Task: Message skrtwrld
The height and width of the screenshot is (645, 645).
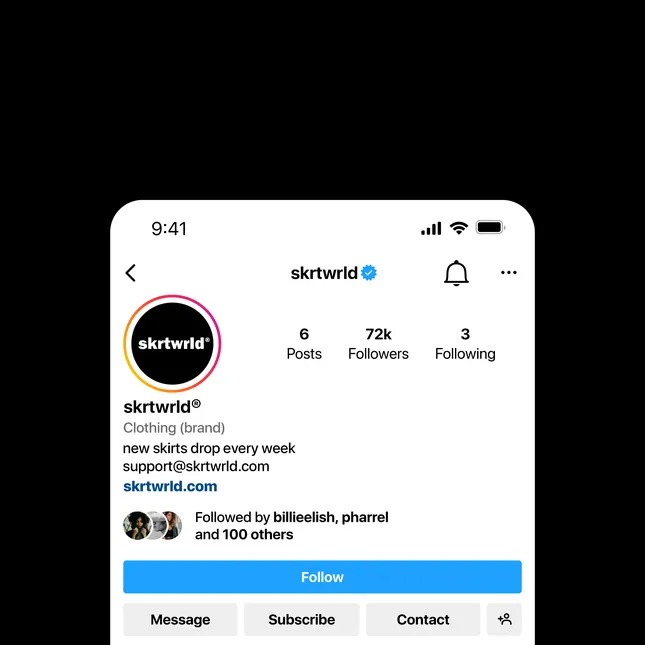Action: 180,620
